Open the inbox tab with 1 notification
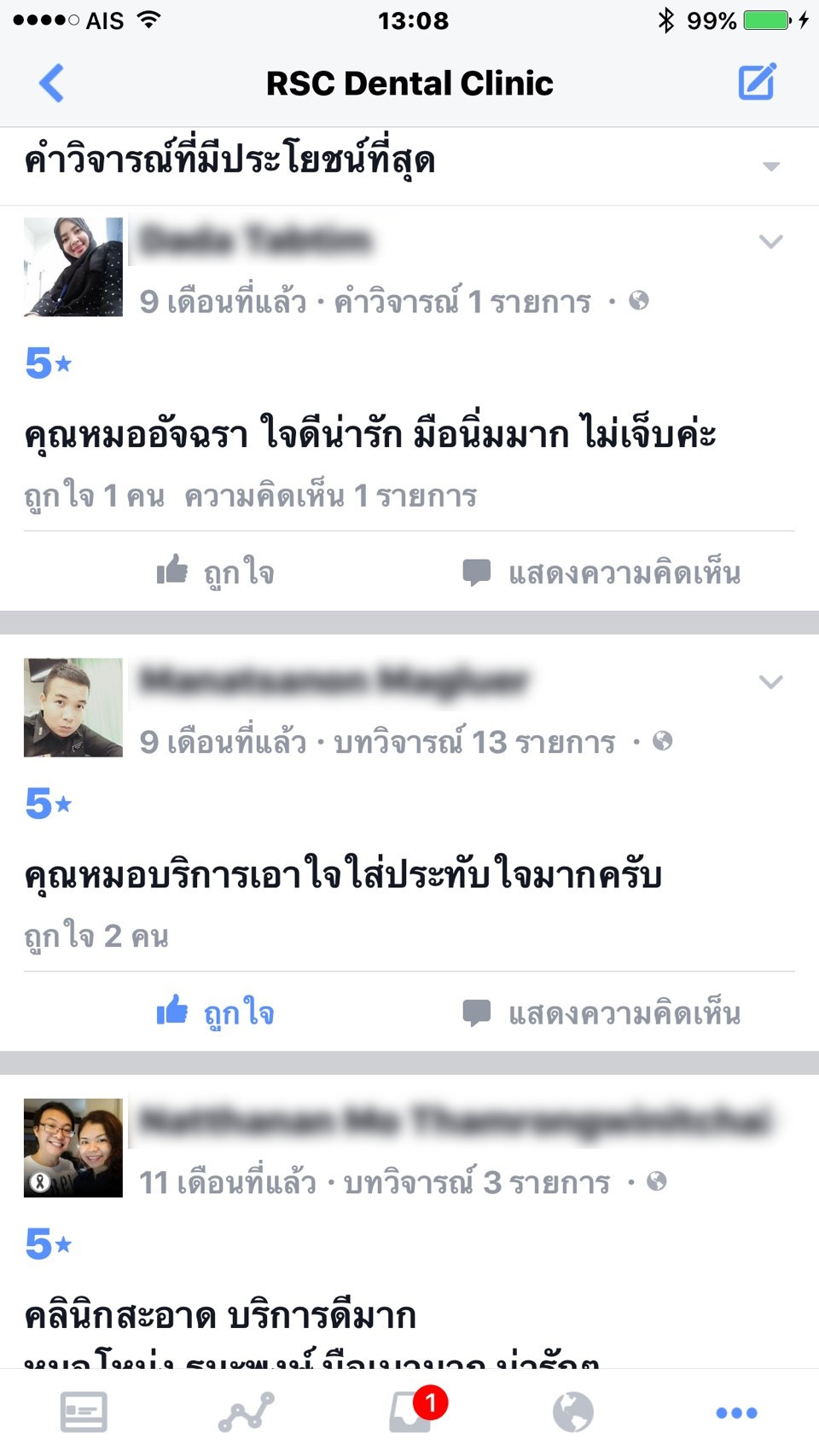The height and width of the screenshot is (1456, 819). tap(411, 1412)
